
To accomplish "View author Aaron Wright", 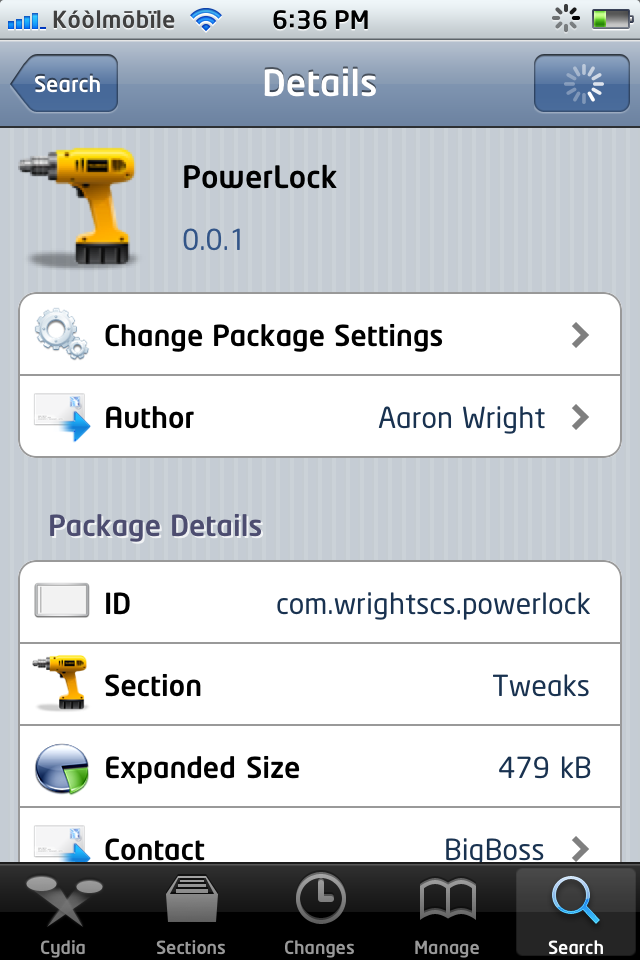I will pos(320,417).
